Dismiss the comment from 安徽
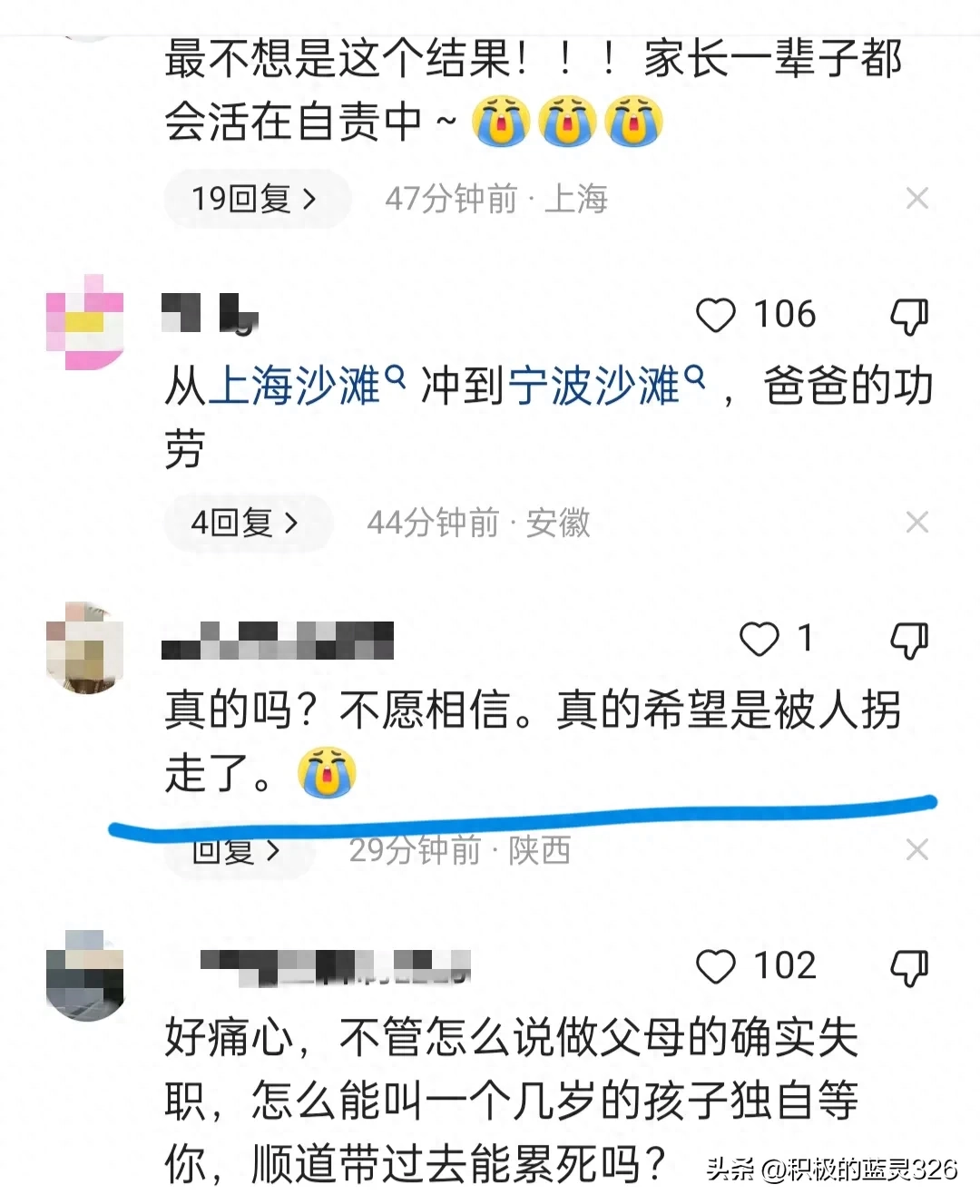This screenshot has height=1204, width=980. [916, 523]
